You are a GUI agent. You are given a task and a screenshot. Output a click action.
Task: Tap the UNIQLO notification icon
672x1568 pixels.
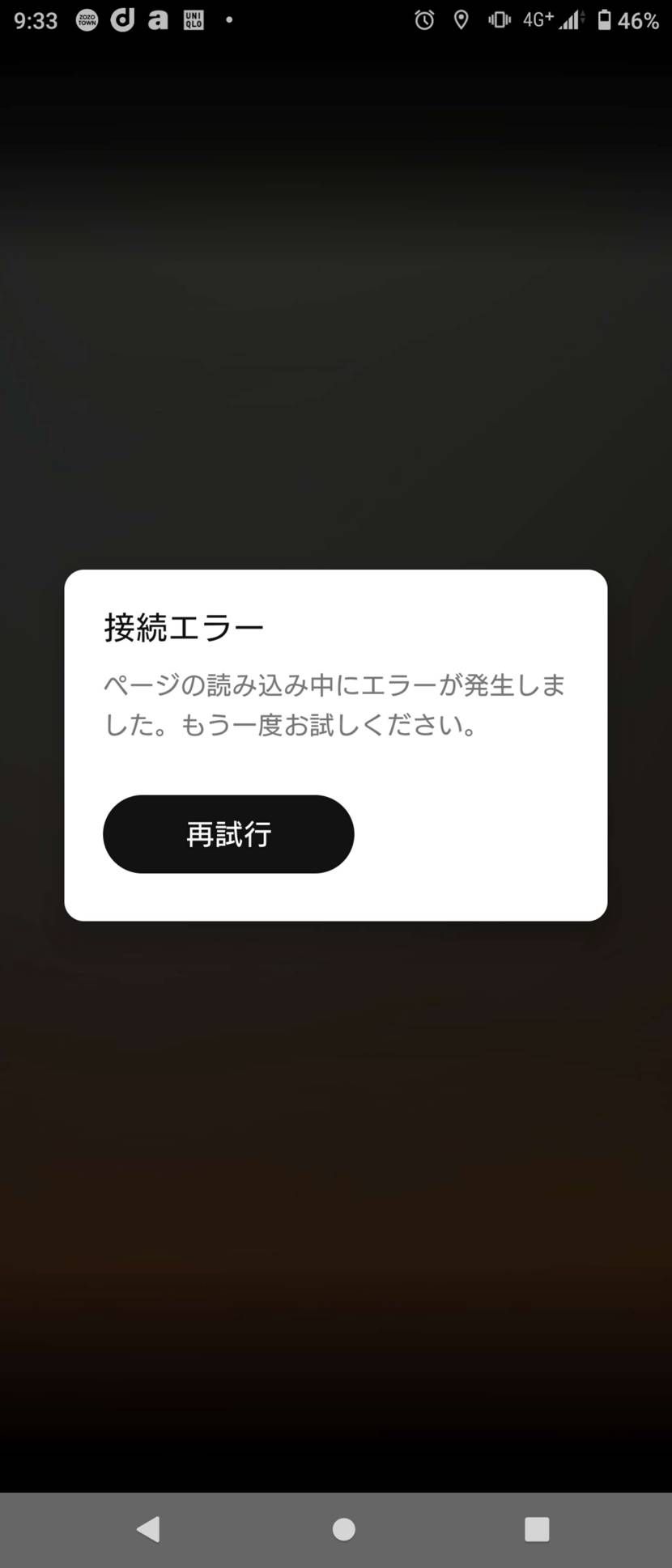click(192, 19)
